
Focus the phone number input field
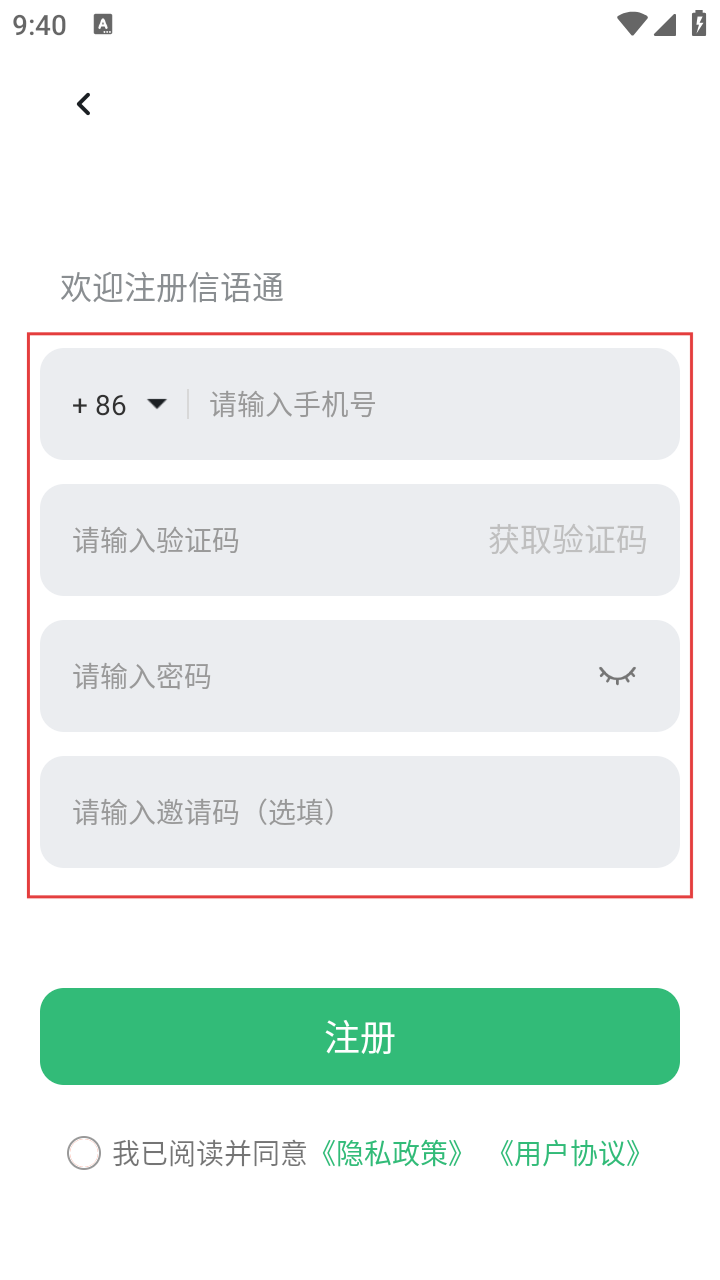pyautogui.click(x=430, y=405)
